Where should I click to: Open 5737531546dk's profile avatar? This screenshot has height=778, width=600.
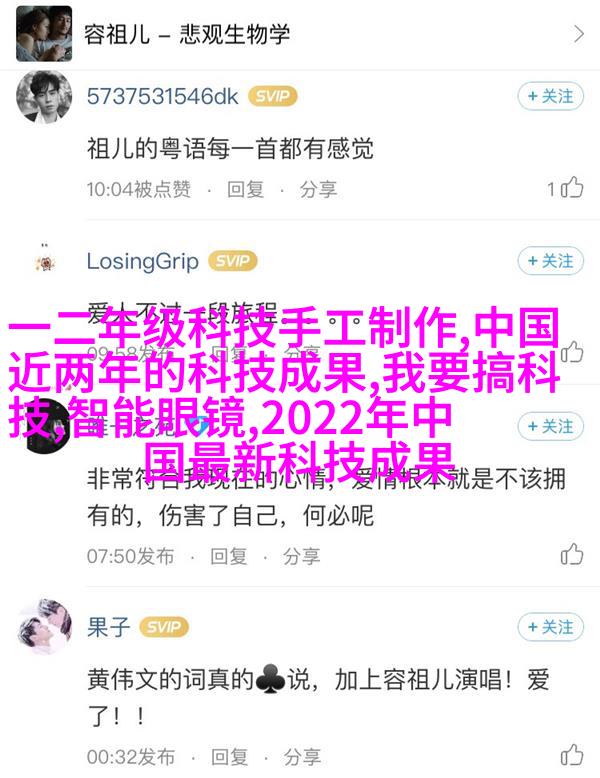(x=44, y=98)
